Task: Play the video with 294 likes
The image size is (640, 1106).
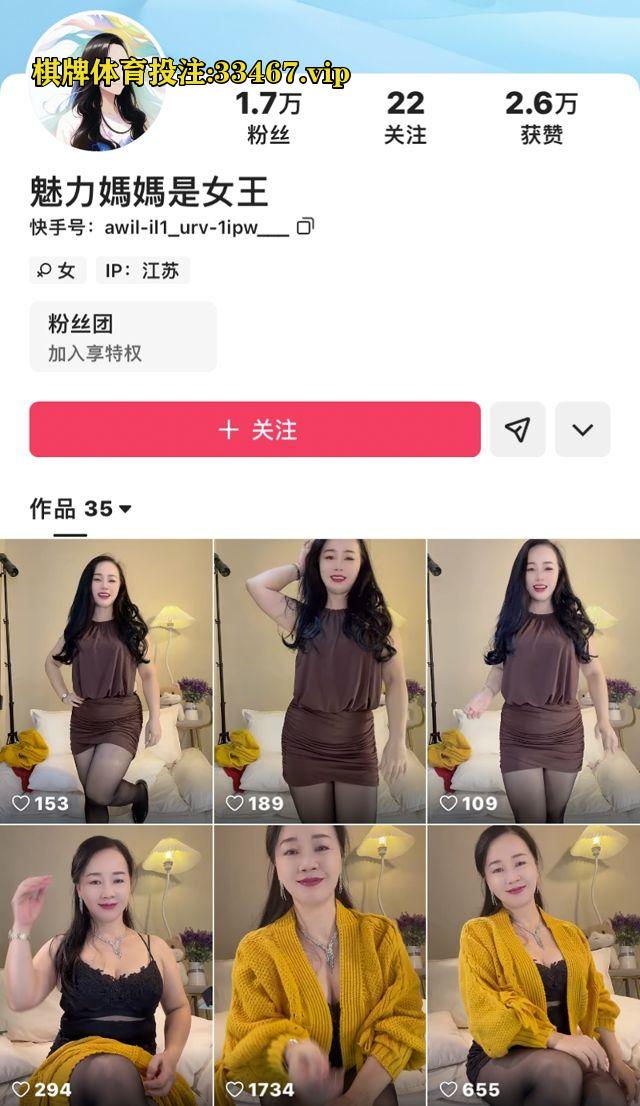Action: [x=106, y=965]
